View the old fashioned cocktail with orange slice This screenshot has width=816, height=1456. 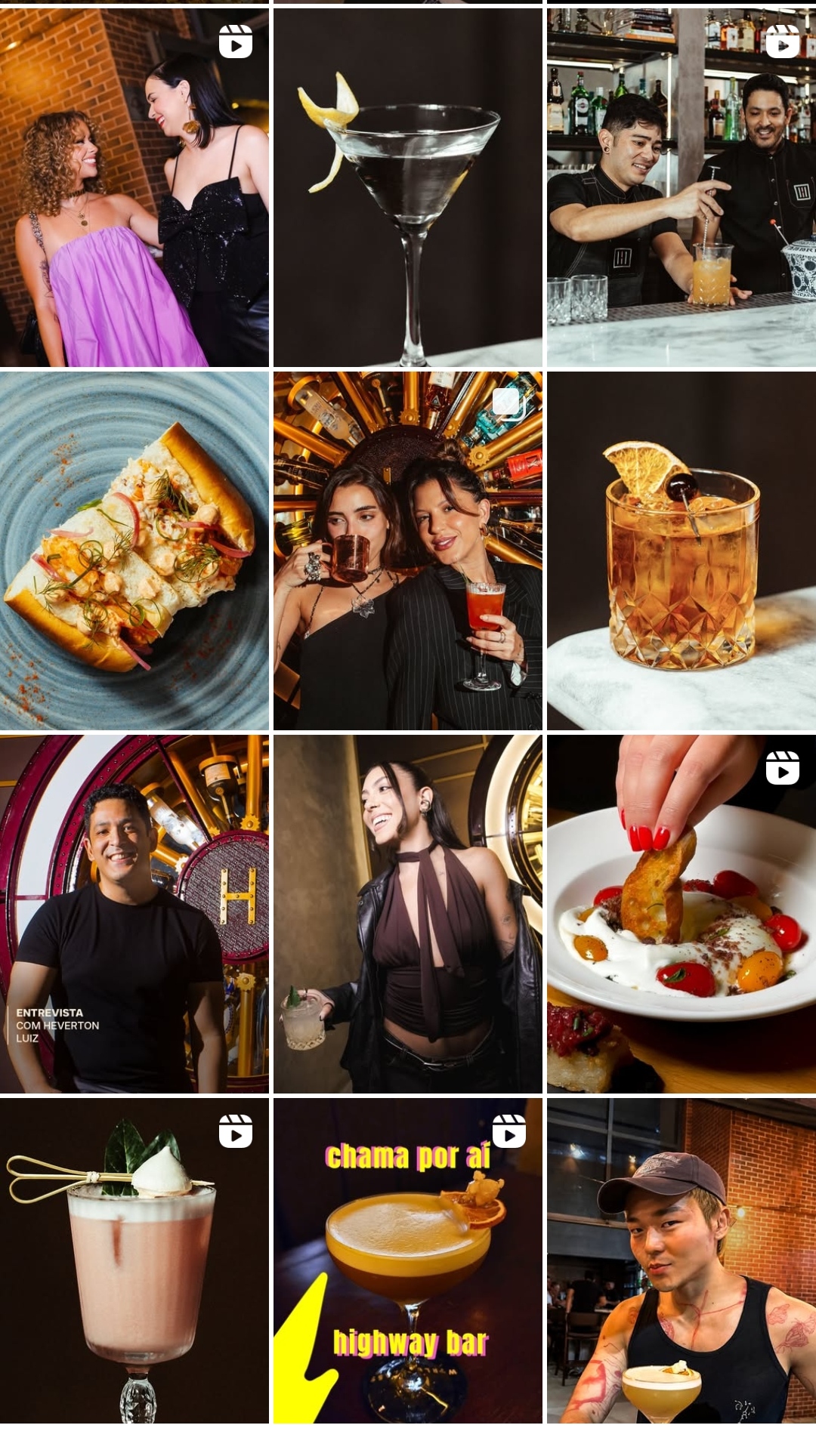coord(681,551)
